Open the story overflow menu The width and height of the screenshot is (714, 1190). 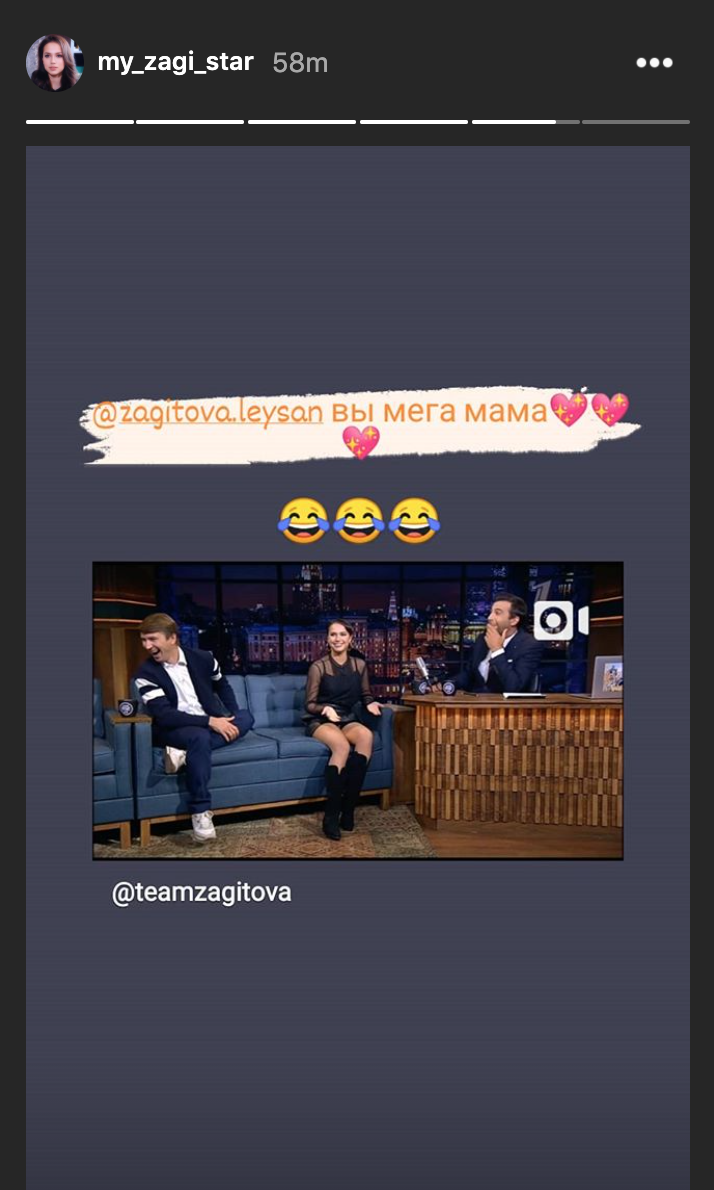[x=654, y=63]
